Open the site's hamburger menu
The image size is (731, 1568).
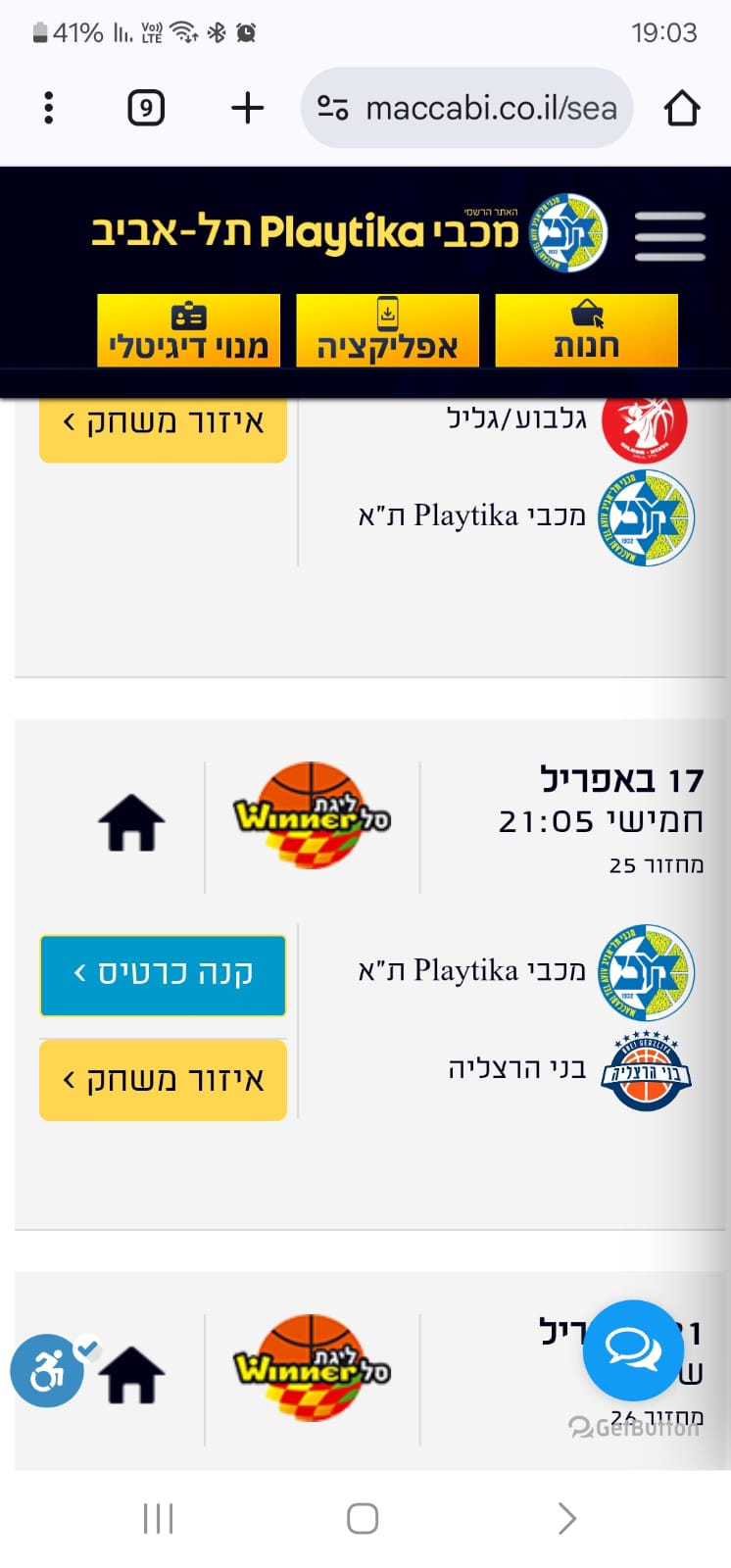pos(670,236)
